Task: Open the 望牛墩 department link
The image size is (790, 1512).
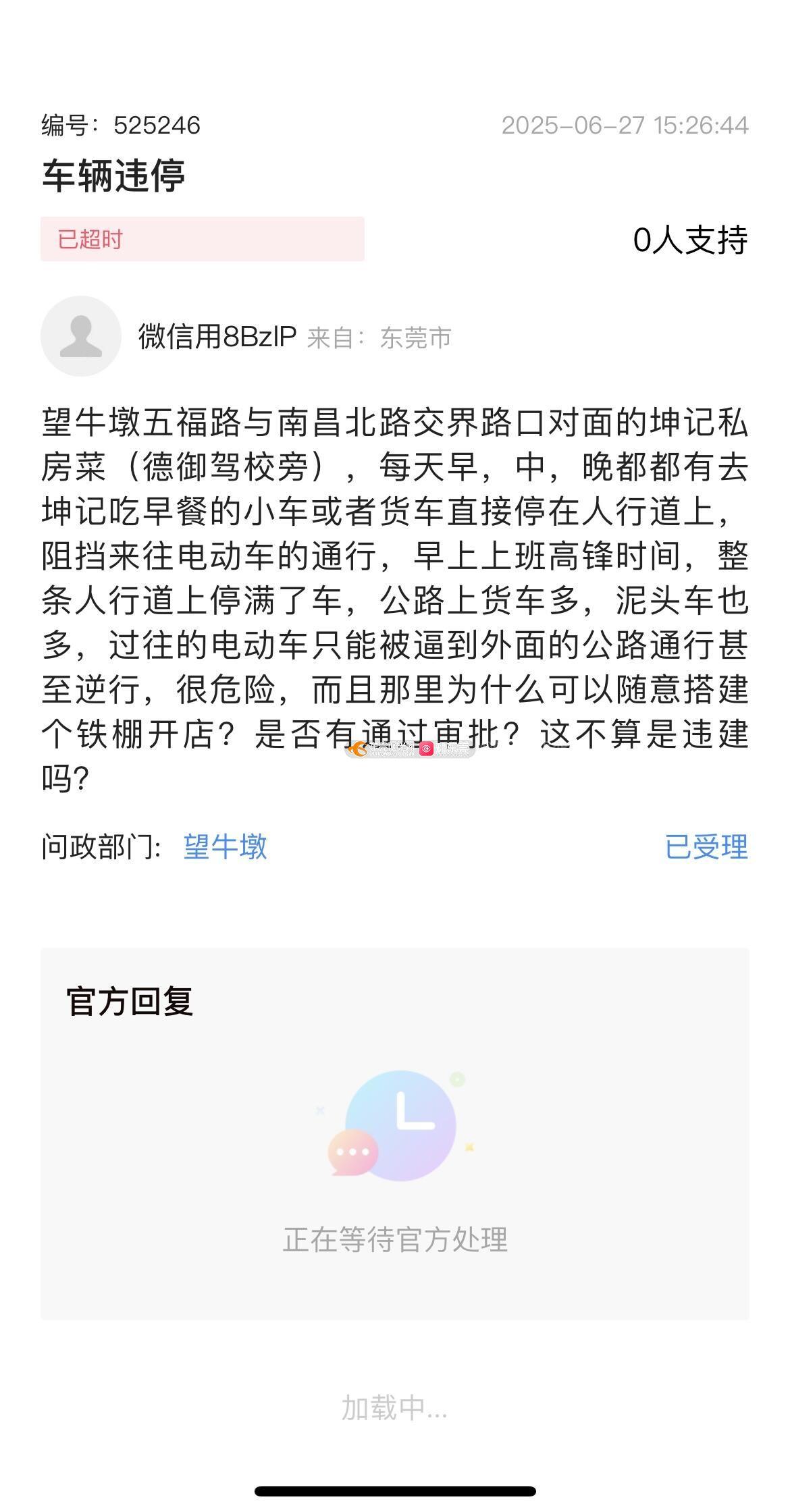Action: pos(225,846)
